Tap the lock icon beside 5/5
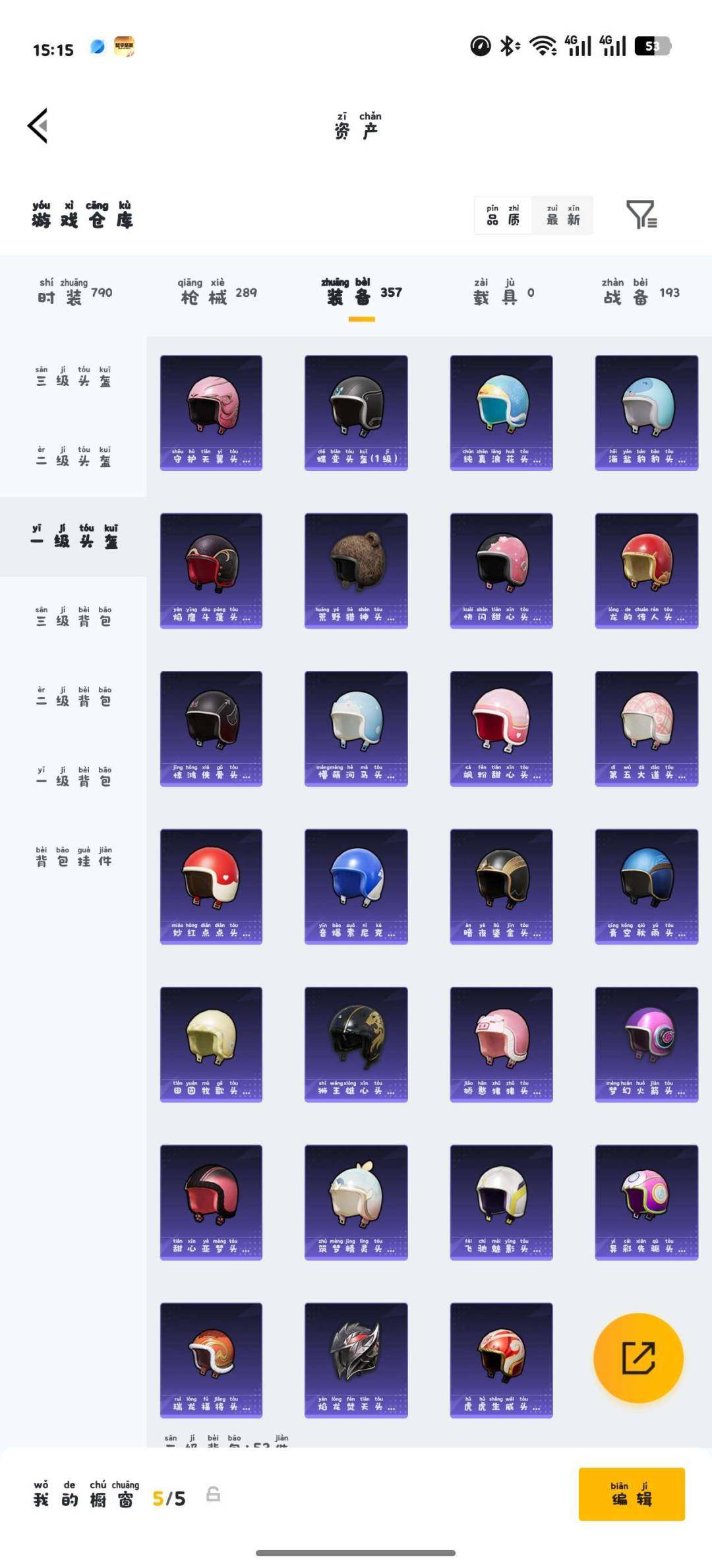Image resolution: width=712 pixels, height=1568 pixels. point(213,1494)
